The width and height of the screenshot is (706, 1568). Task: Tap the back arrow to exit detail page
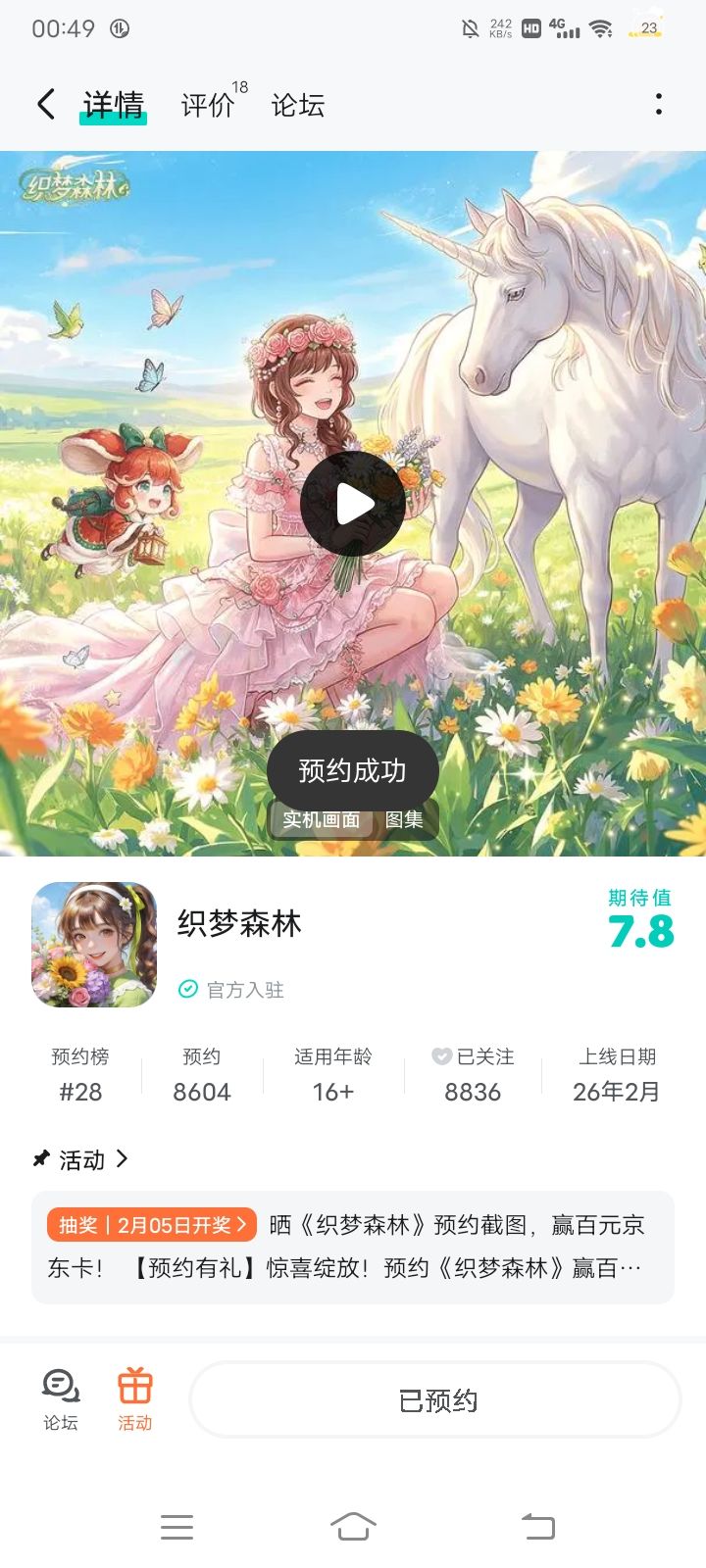(44, 103)
